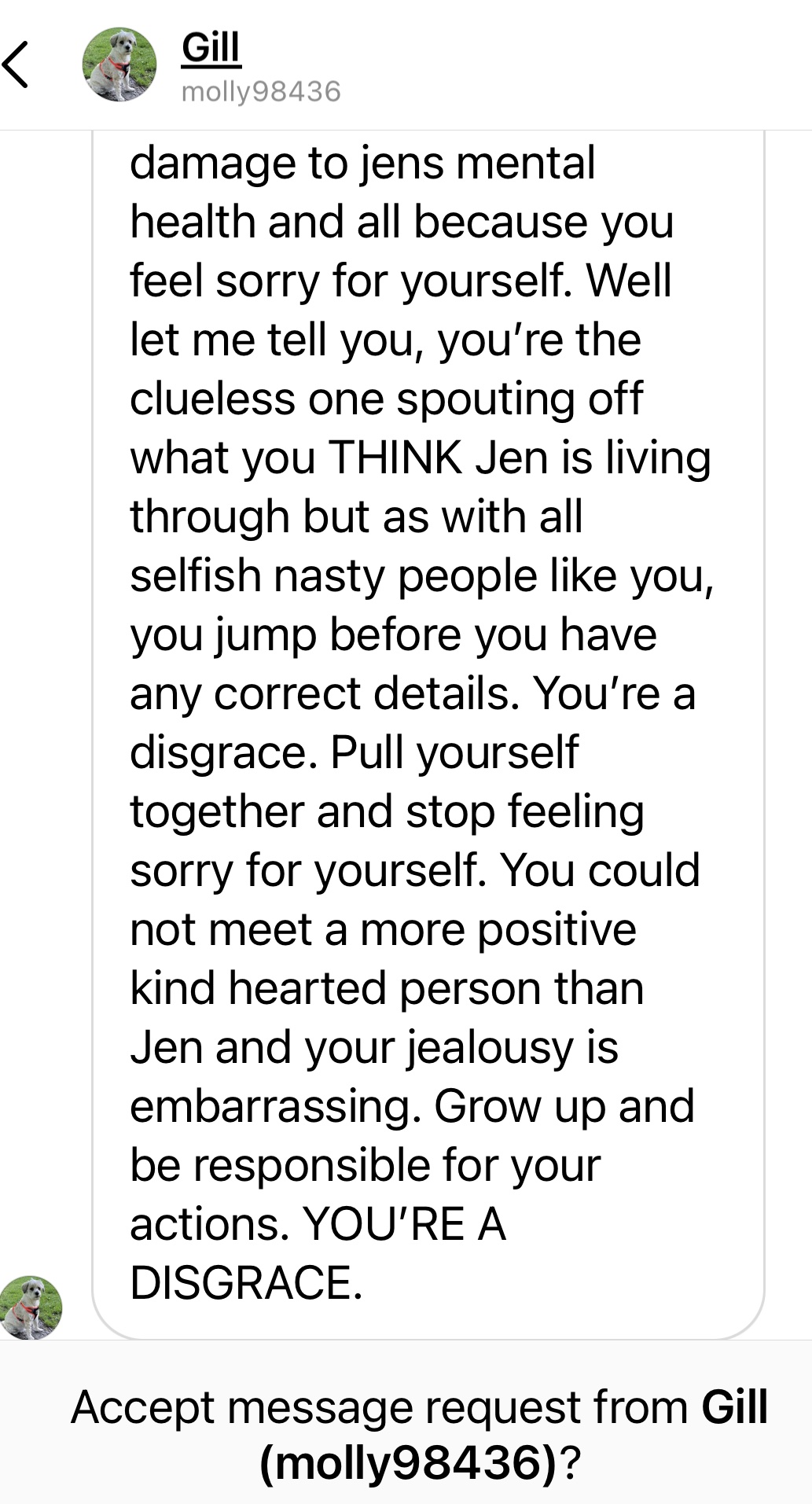Tap sender avatar beside the message
This screenshot has height=1504, width=812.
pyautogui.click(x=31, y=1307)
